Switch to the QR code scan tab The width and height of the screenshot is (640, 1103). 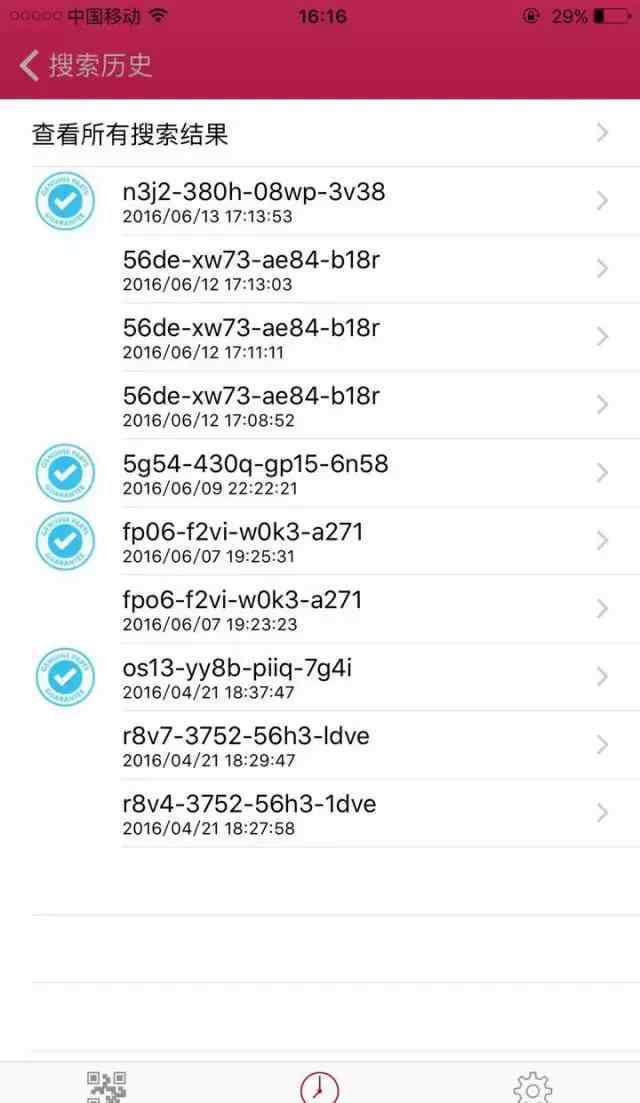click(107, 1087)
